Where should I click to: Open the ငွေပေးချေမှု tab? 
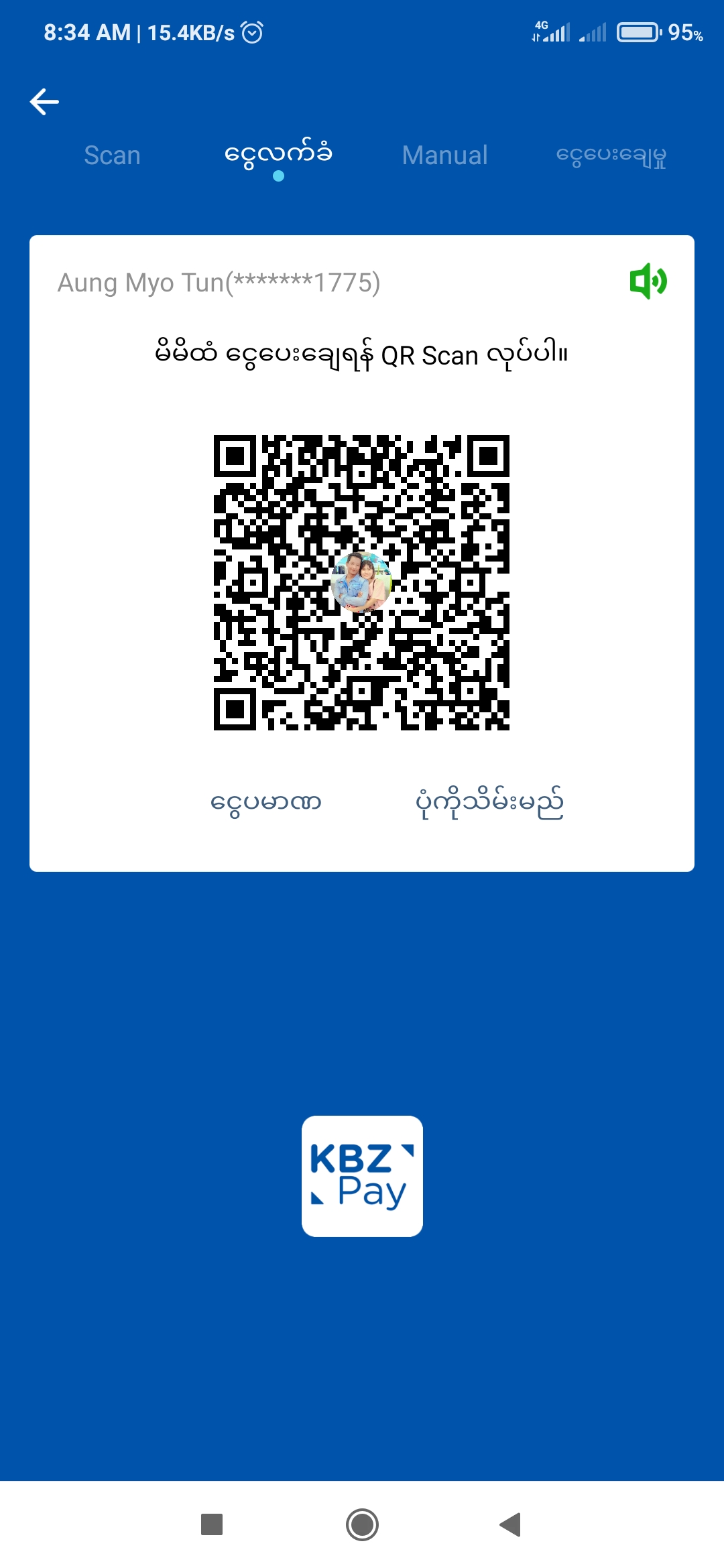click(x=611, y=155)
